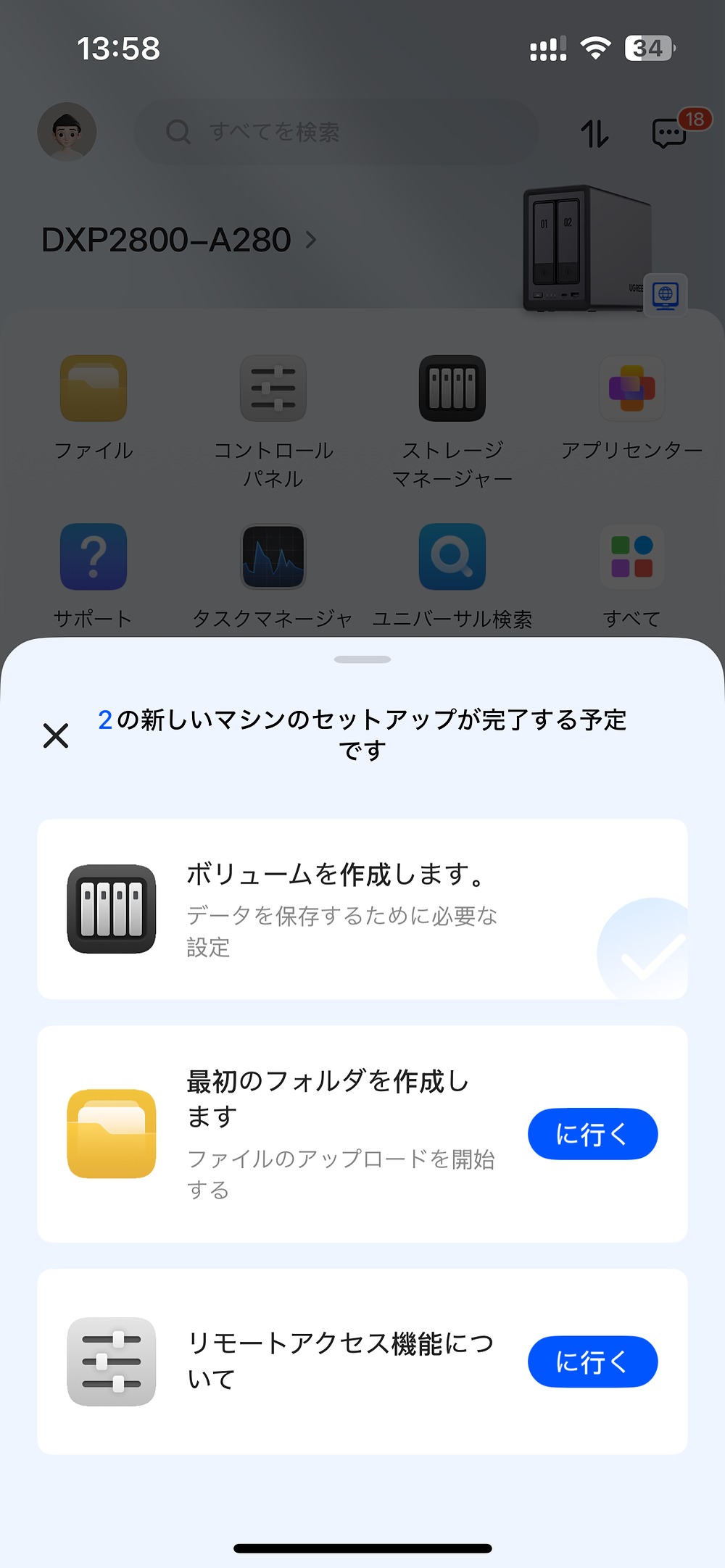This screenshot has width=725, height=1568.
Task: Launch ストレージマネージャー
Action: (452, 389)
